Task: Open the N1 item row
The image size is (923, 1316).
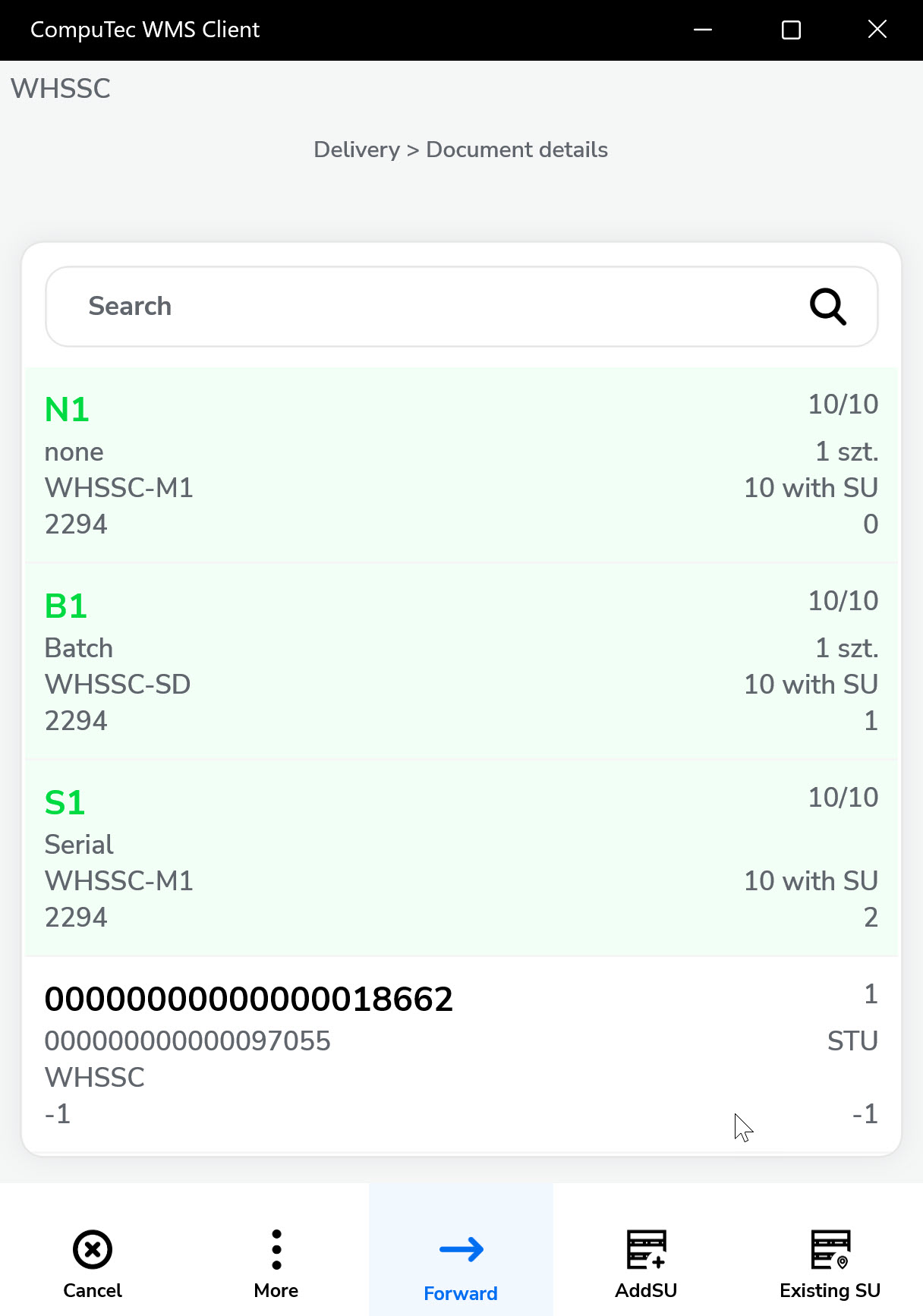Action: [461, 464]
